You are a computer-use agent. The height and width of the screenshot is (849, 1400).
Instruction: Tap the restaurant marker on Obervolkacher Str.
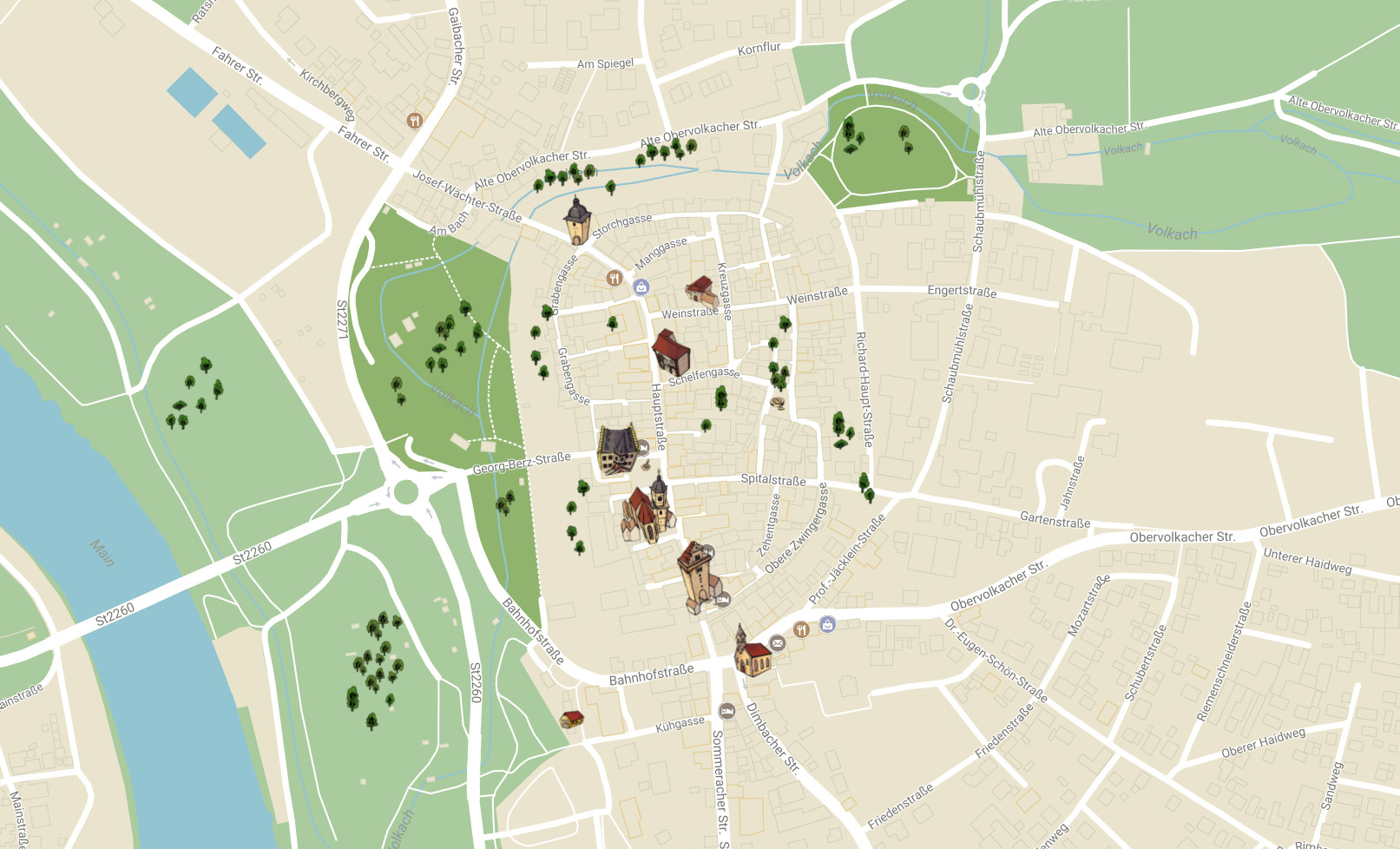point(802,629)
